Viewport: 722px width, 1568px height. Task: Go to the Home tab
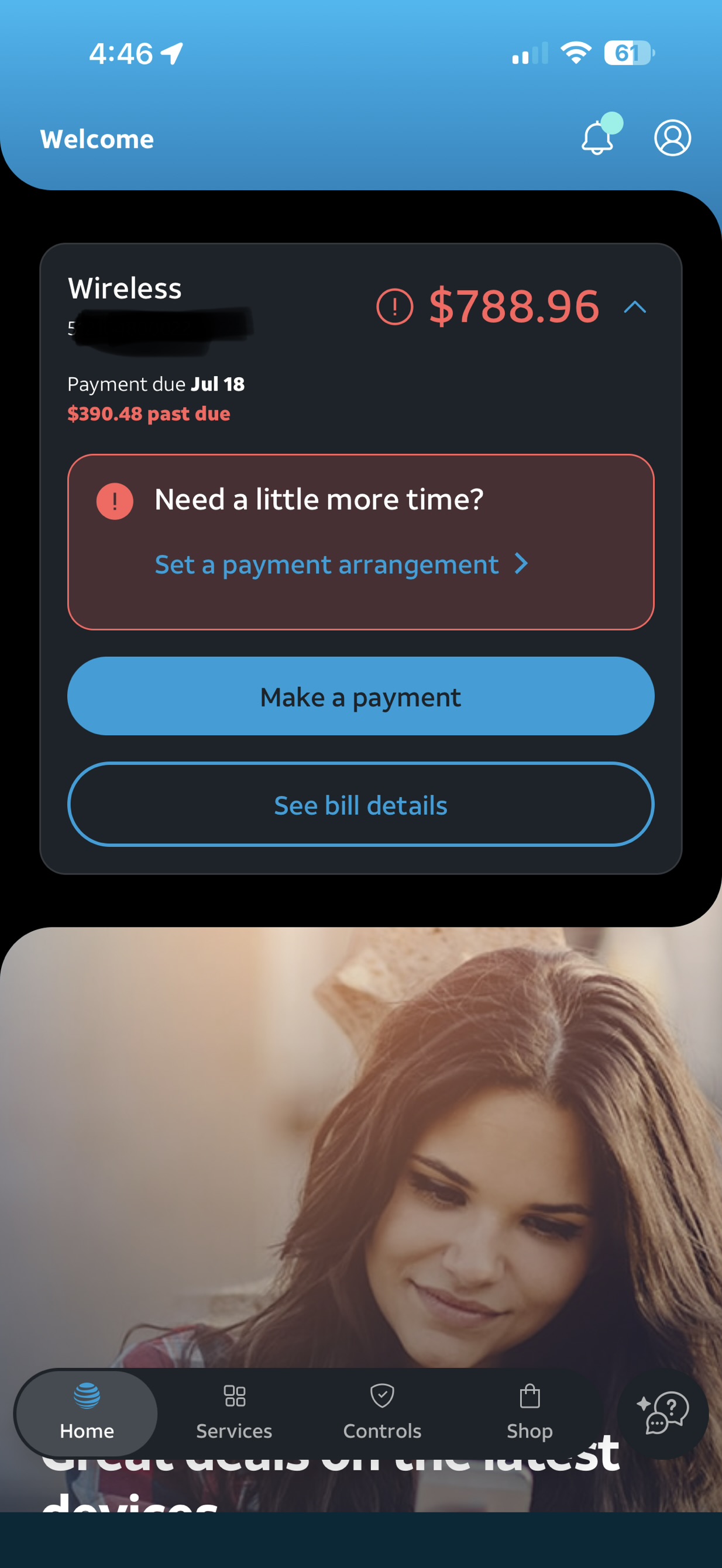pyautogui.click(x=87, y=1412)
